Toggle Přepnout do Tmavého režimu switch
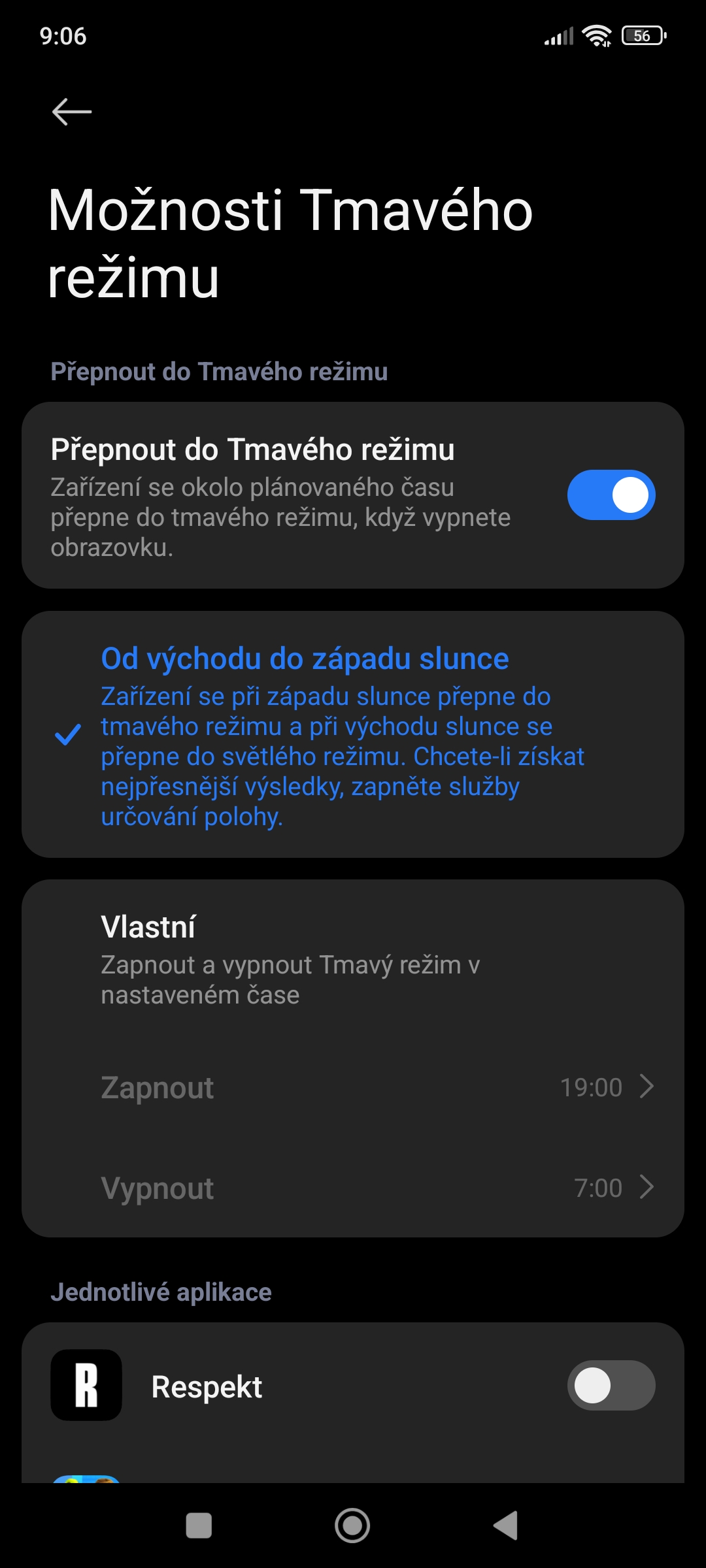 point(611,495)
